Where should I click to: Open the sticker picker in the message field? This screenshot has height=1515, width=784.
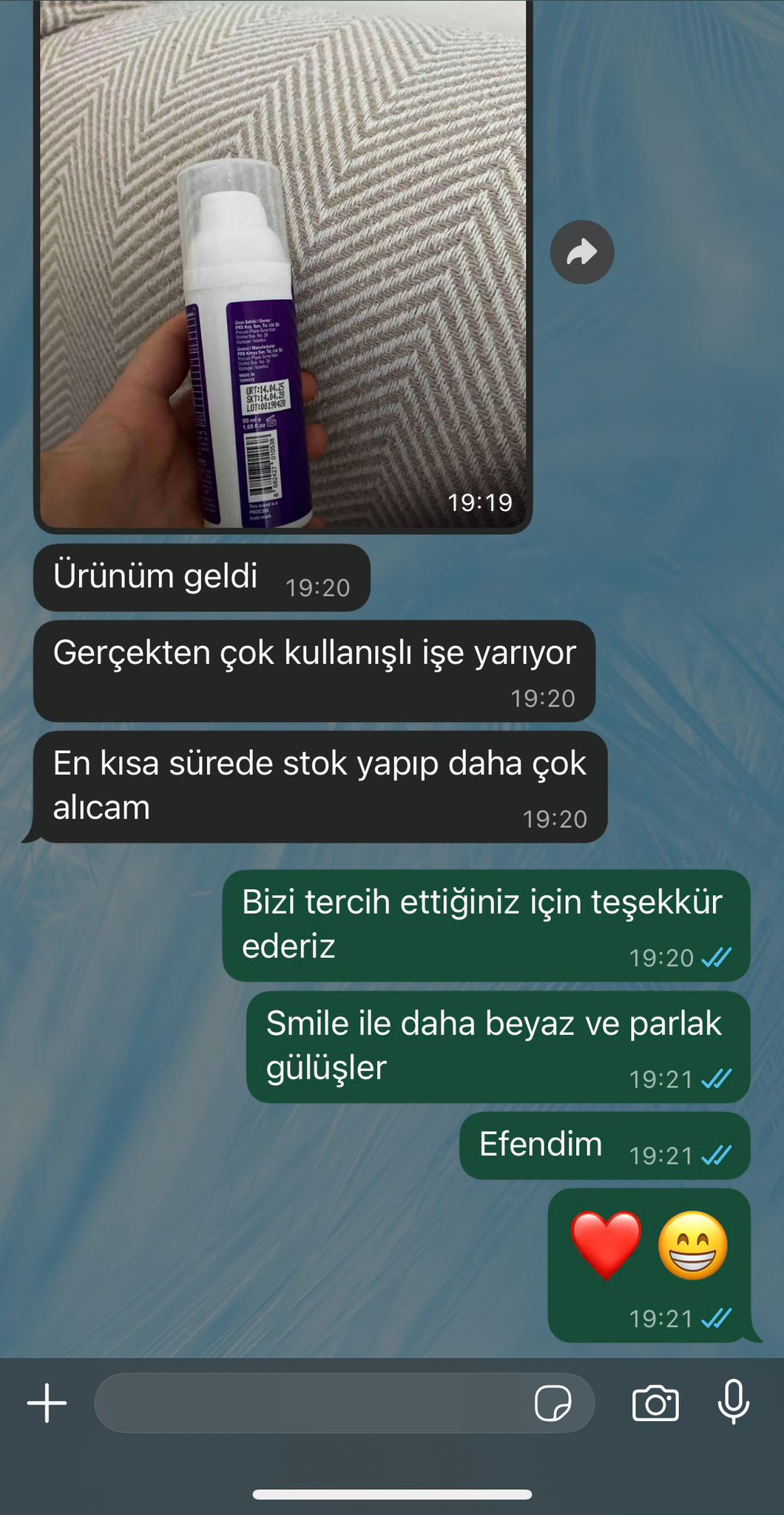552,1403
